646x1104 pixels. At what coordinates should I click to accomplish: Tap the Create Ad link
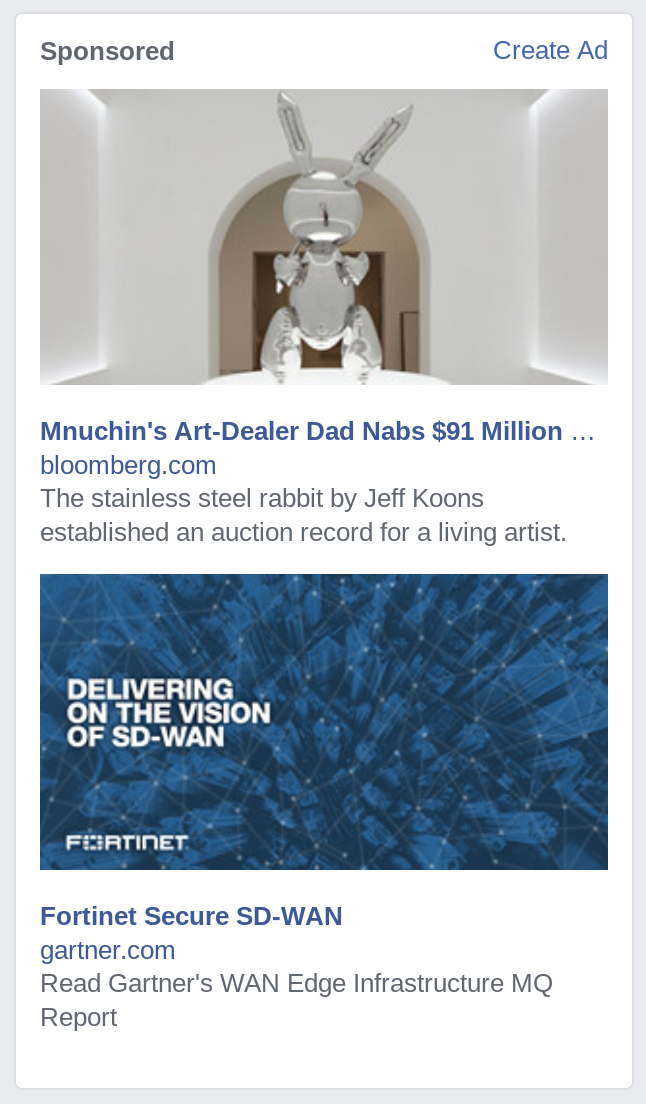tap(550, 51)
